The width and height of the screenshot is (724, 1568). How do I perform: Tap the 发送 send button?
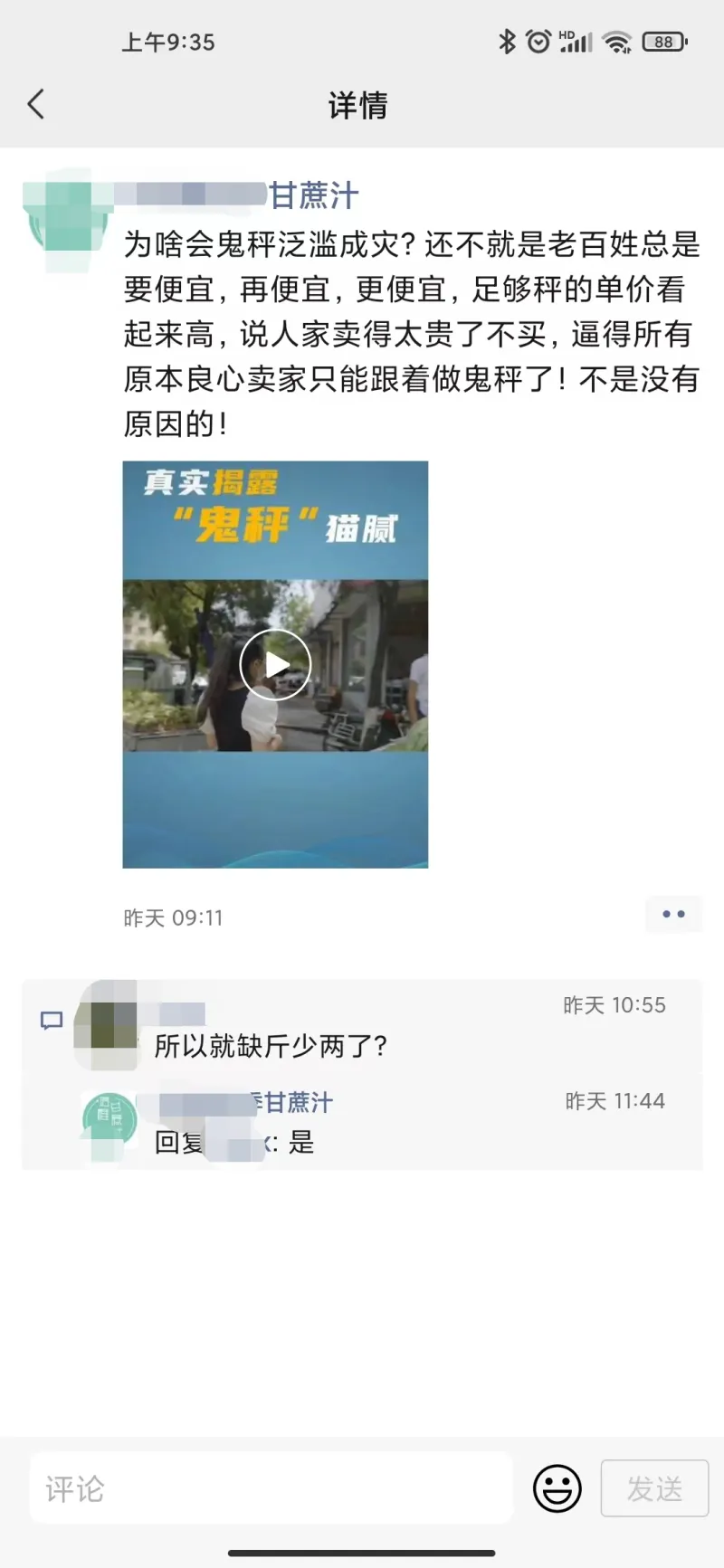(654, 1488)
